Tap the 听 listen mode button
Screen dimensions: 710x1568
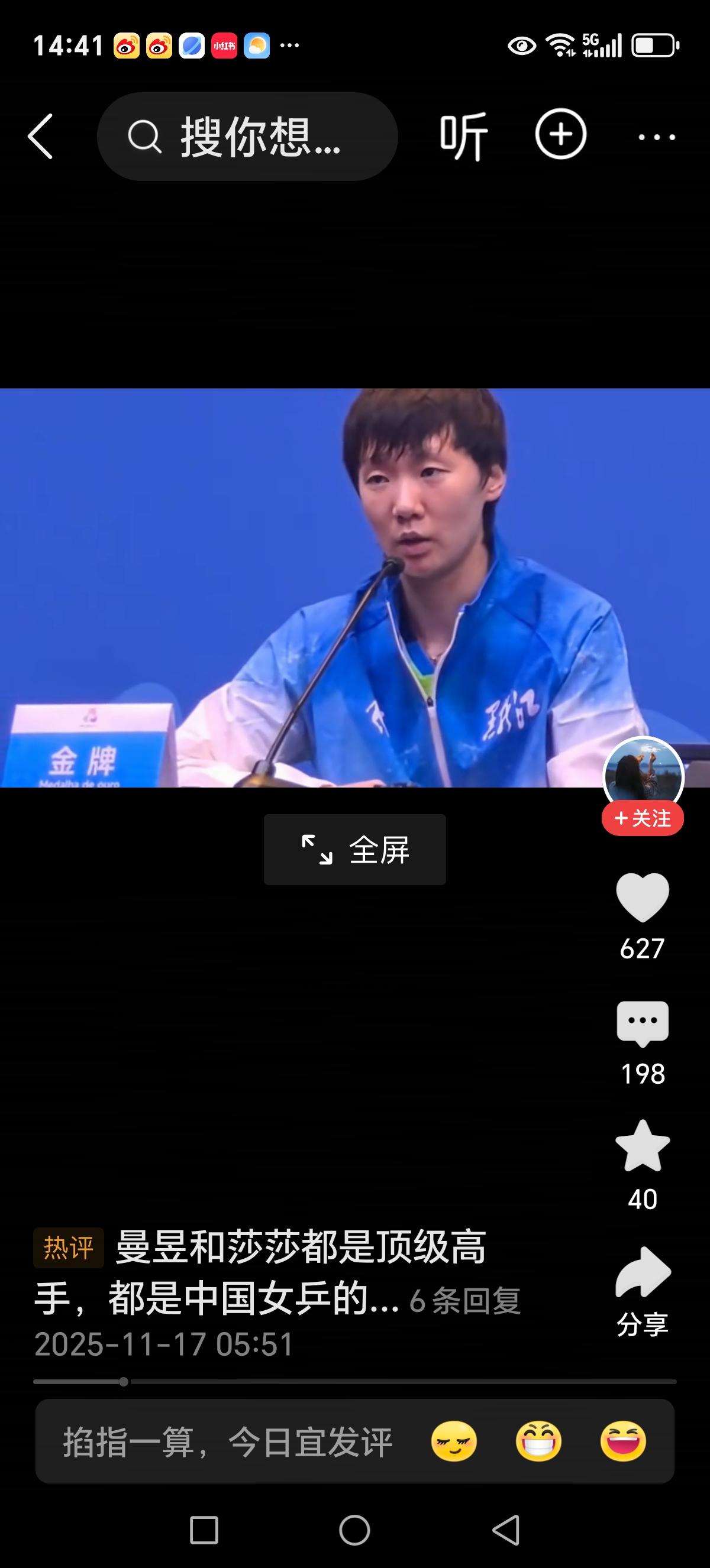point(463,137)
